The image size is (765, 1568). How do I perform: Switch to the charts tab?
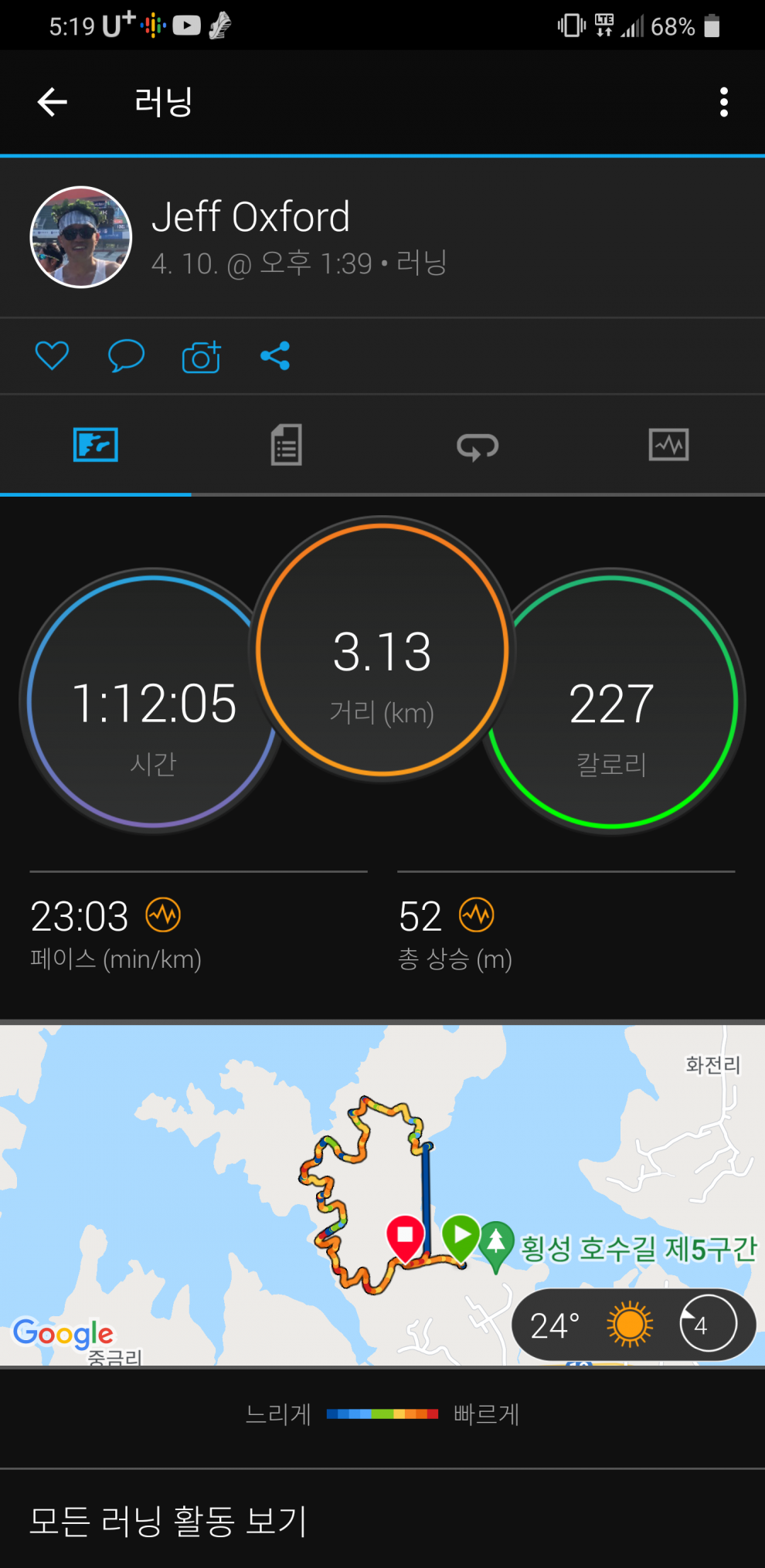[x=668, y=446]
